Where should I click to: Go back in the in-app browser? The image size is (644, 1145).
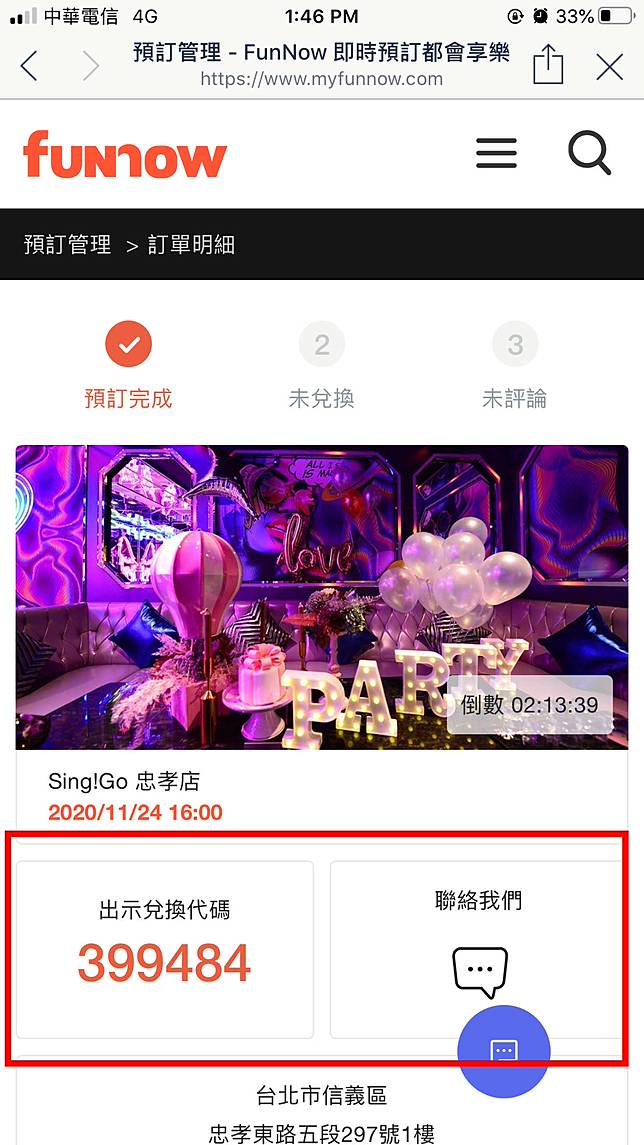click(x=29, y=67)
